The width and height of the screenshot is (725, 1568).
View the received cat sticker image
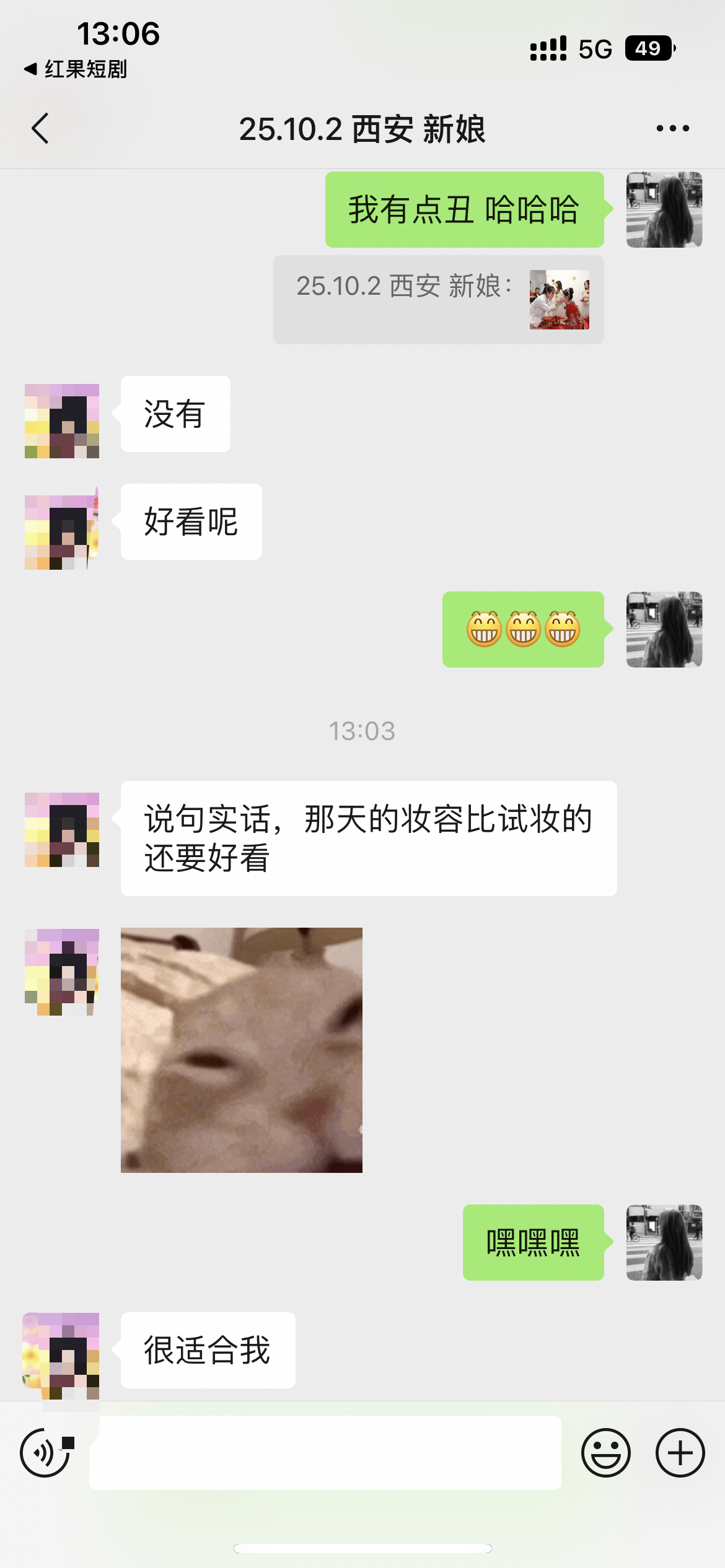241,1050
